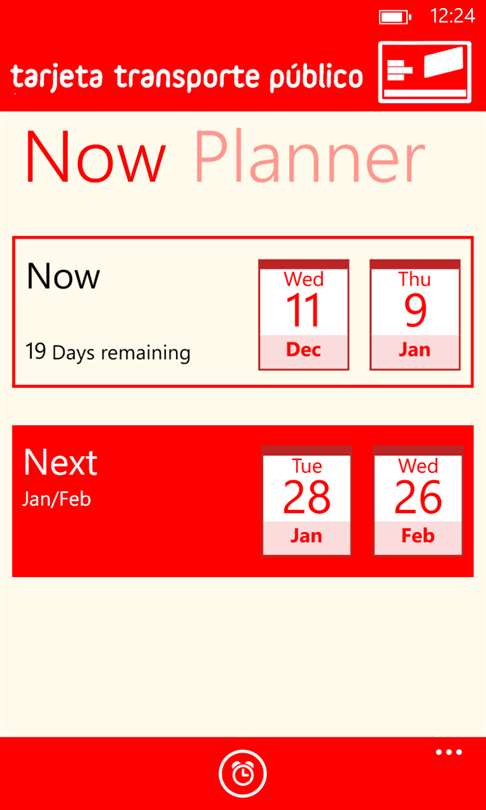The height and width of the screenshot is (810, 486).
Task: Switch to the Planner tab
Action: 310,157
